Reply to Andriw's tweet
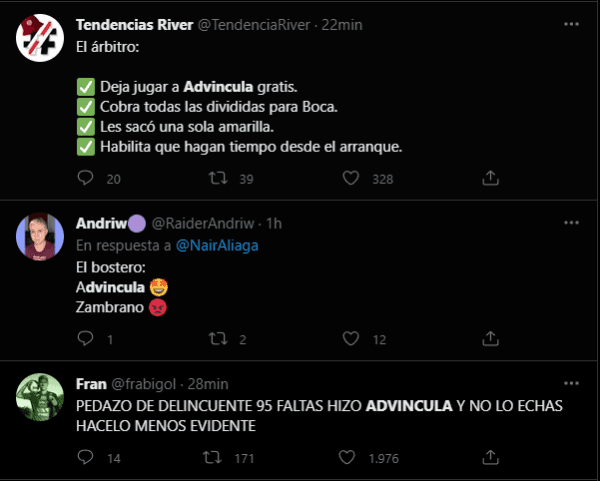 [86, 340]
